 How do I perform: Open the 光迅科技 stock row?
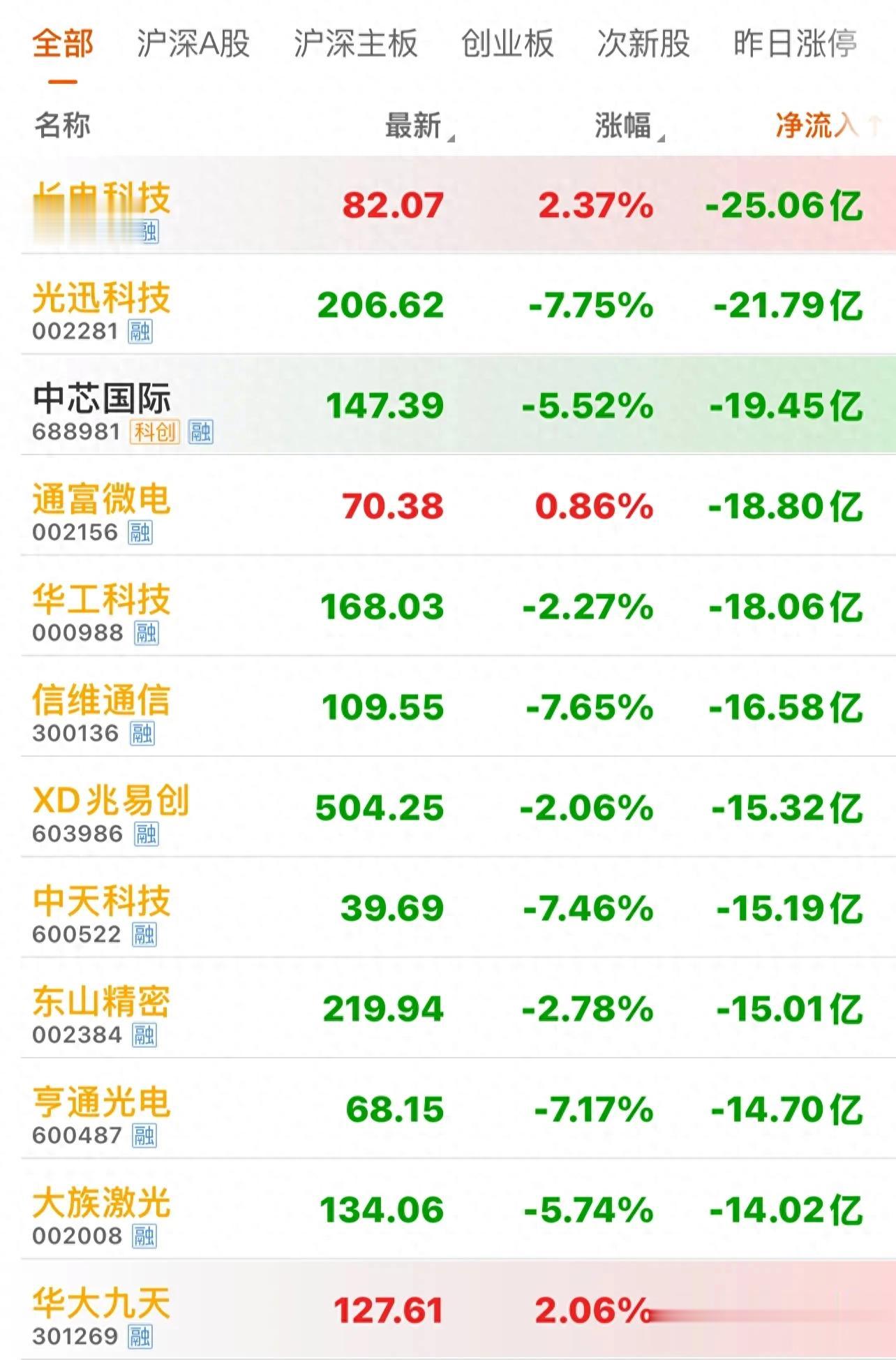tap(458, 305)
